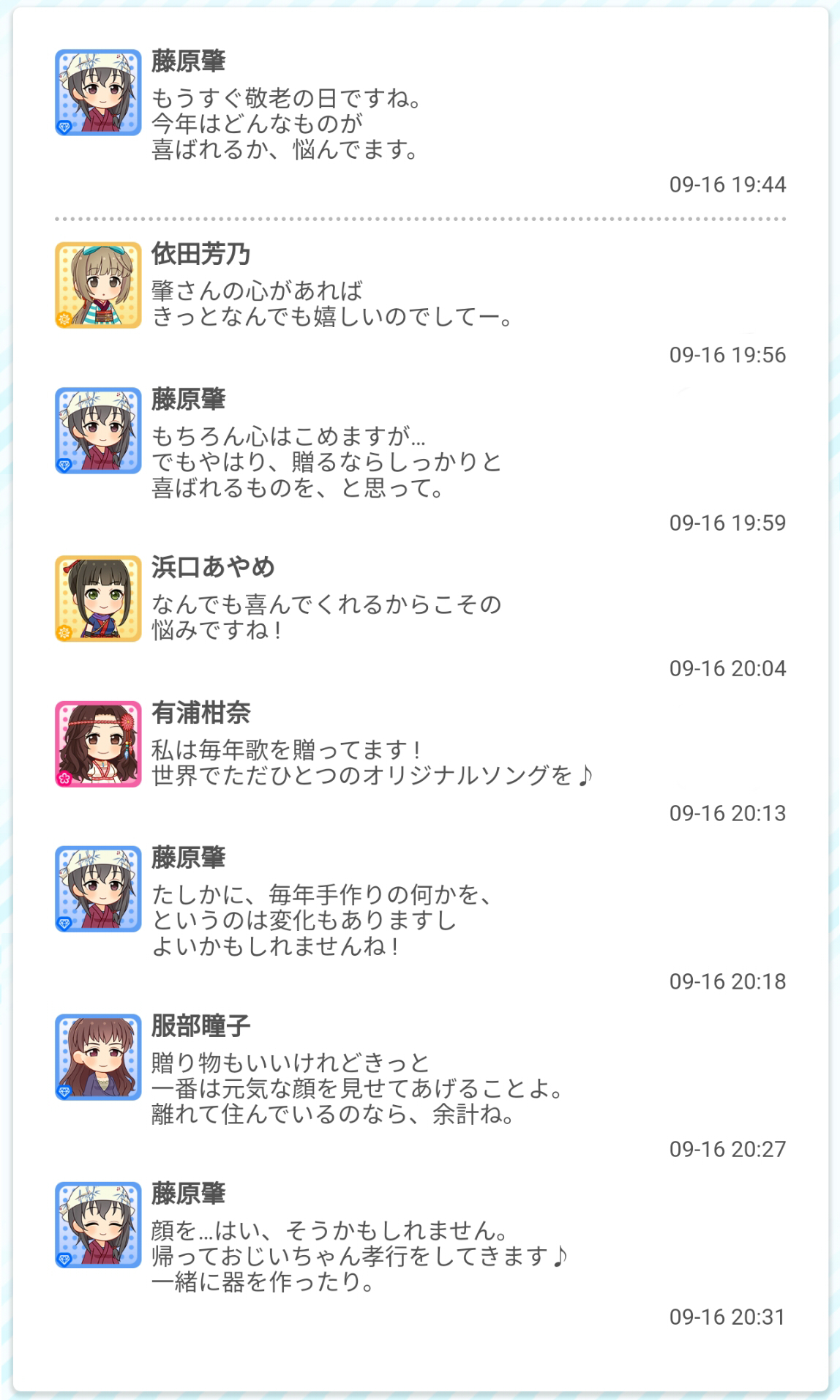This screenshot has height=1400, width=840.
Task: Tap 有浦柑奈's avatar picture
Action: [x=98, y=744]
